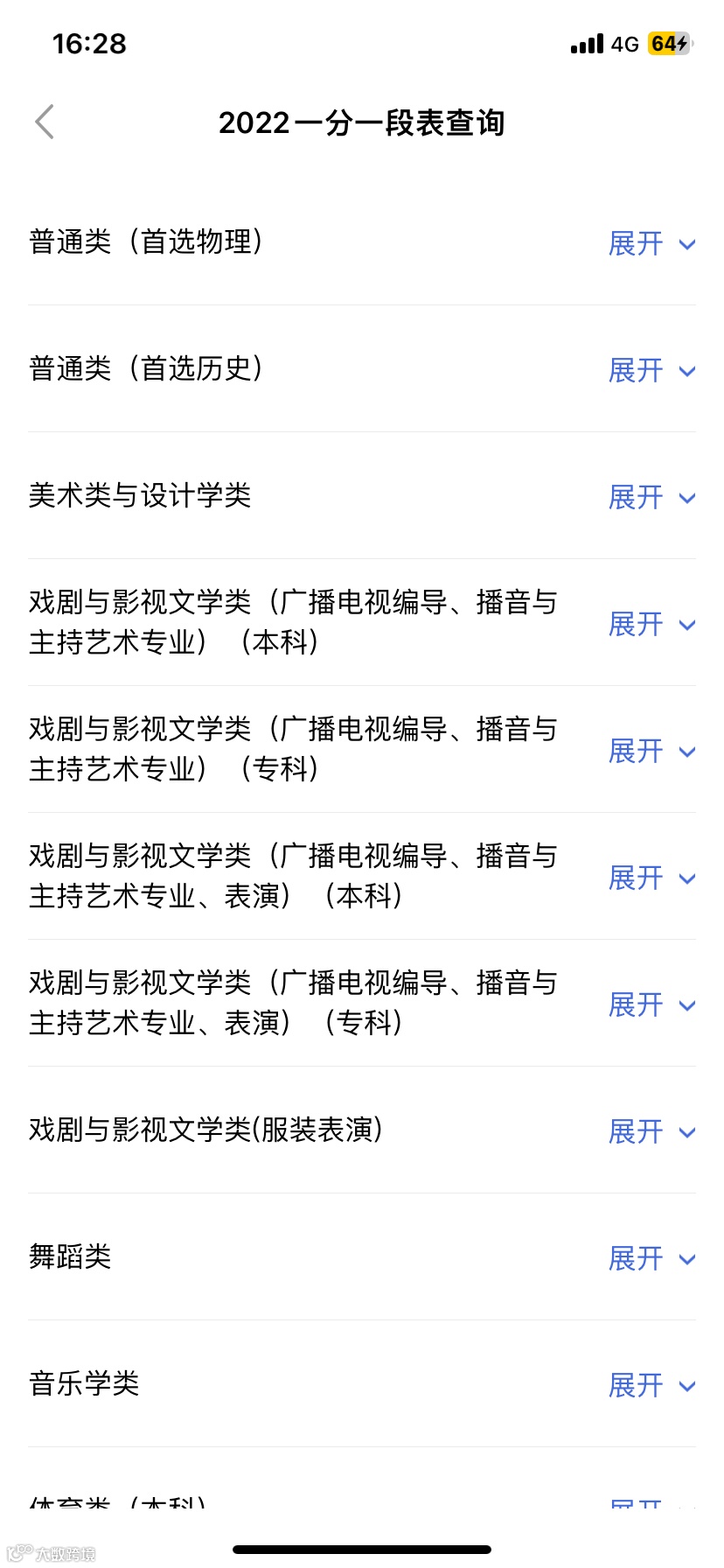Expand 普通类（首选物理）

click(x=651, y=244)
